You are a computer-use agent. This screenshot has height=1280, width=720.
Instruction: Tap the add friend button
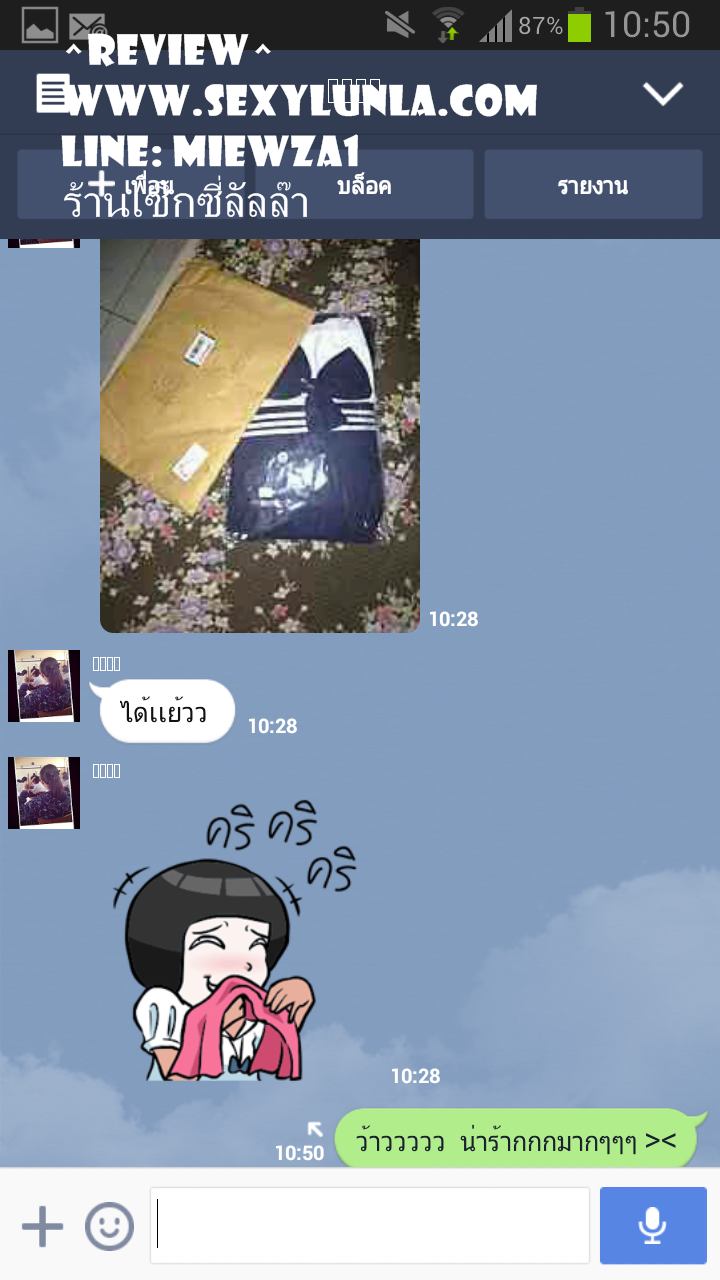[x=130, y=185]
